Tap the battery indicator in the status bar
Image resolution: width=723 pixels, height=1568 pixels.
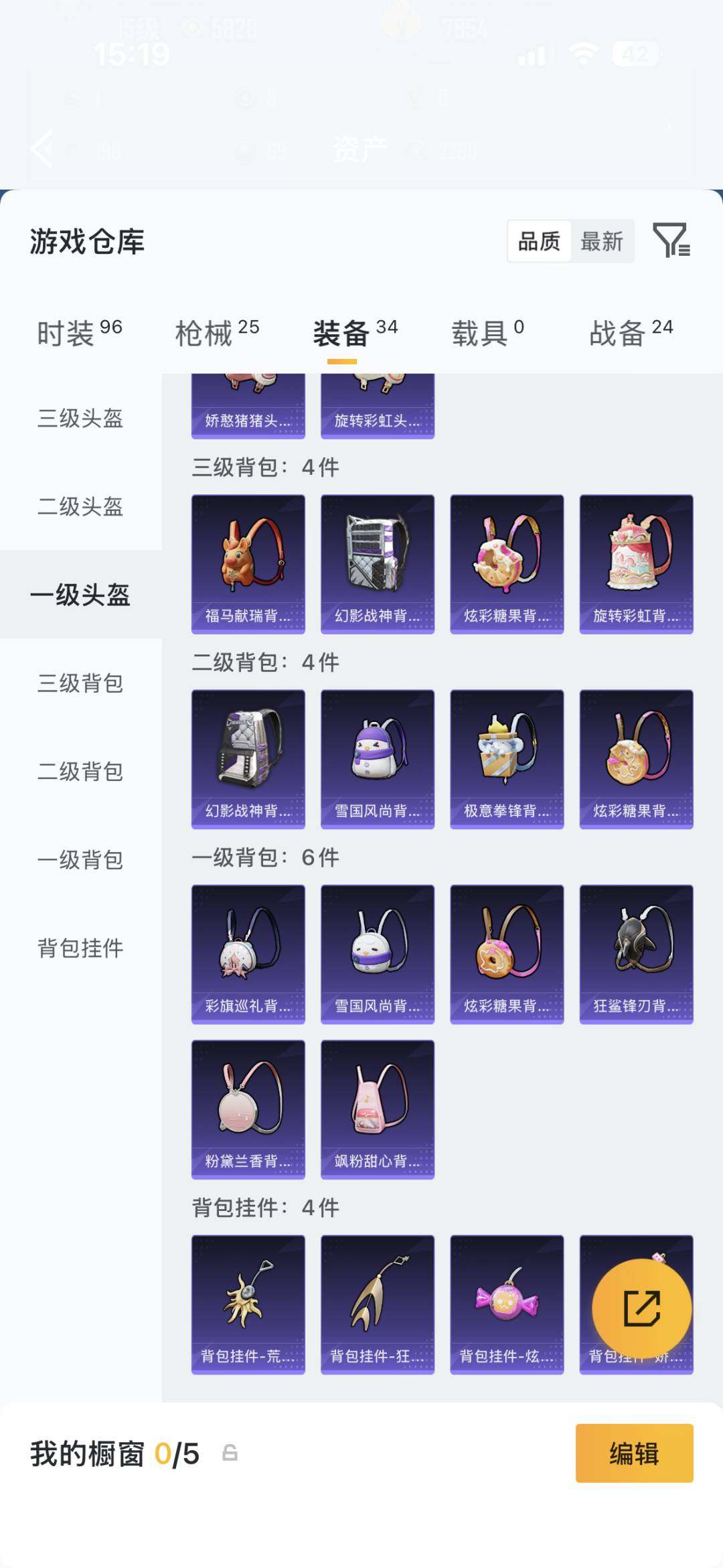(636, 55)
